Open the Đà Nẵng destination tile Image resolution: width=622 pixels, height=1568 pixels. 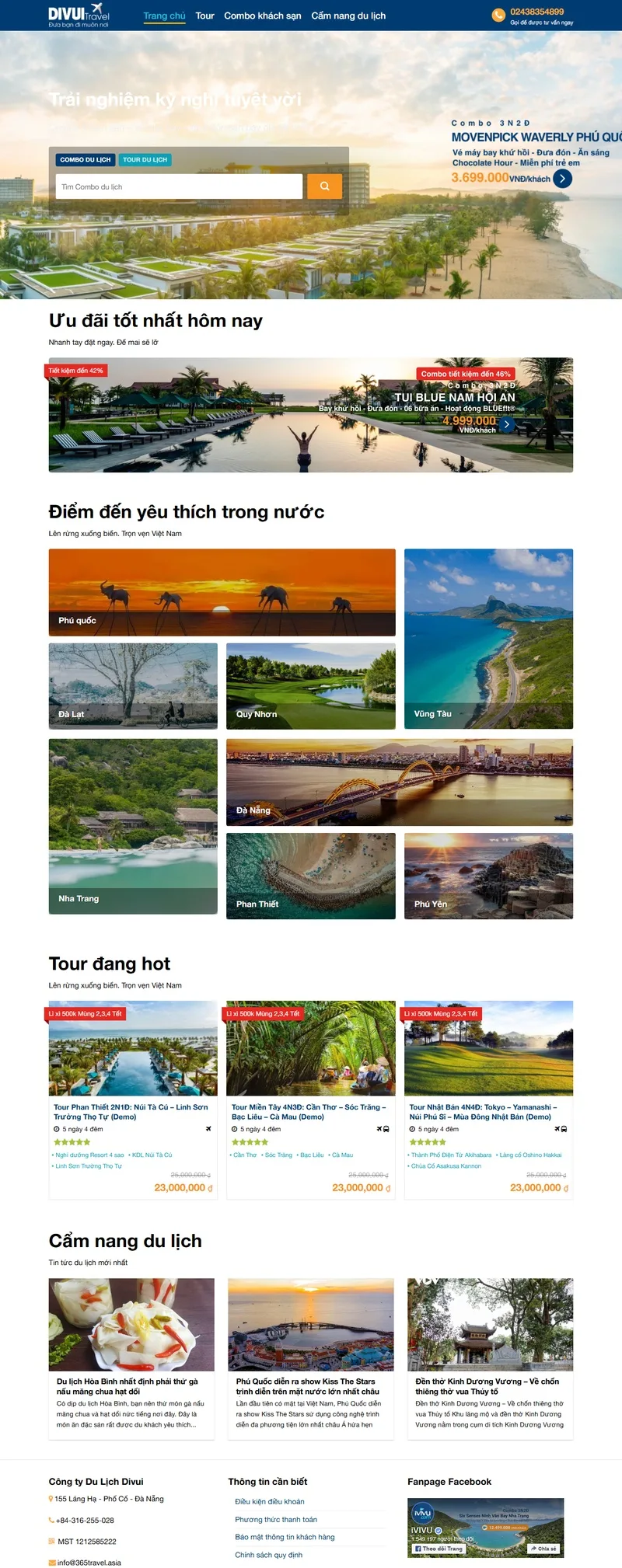[x=399, y=782]
